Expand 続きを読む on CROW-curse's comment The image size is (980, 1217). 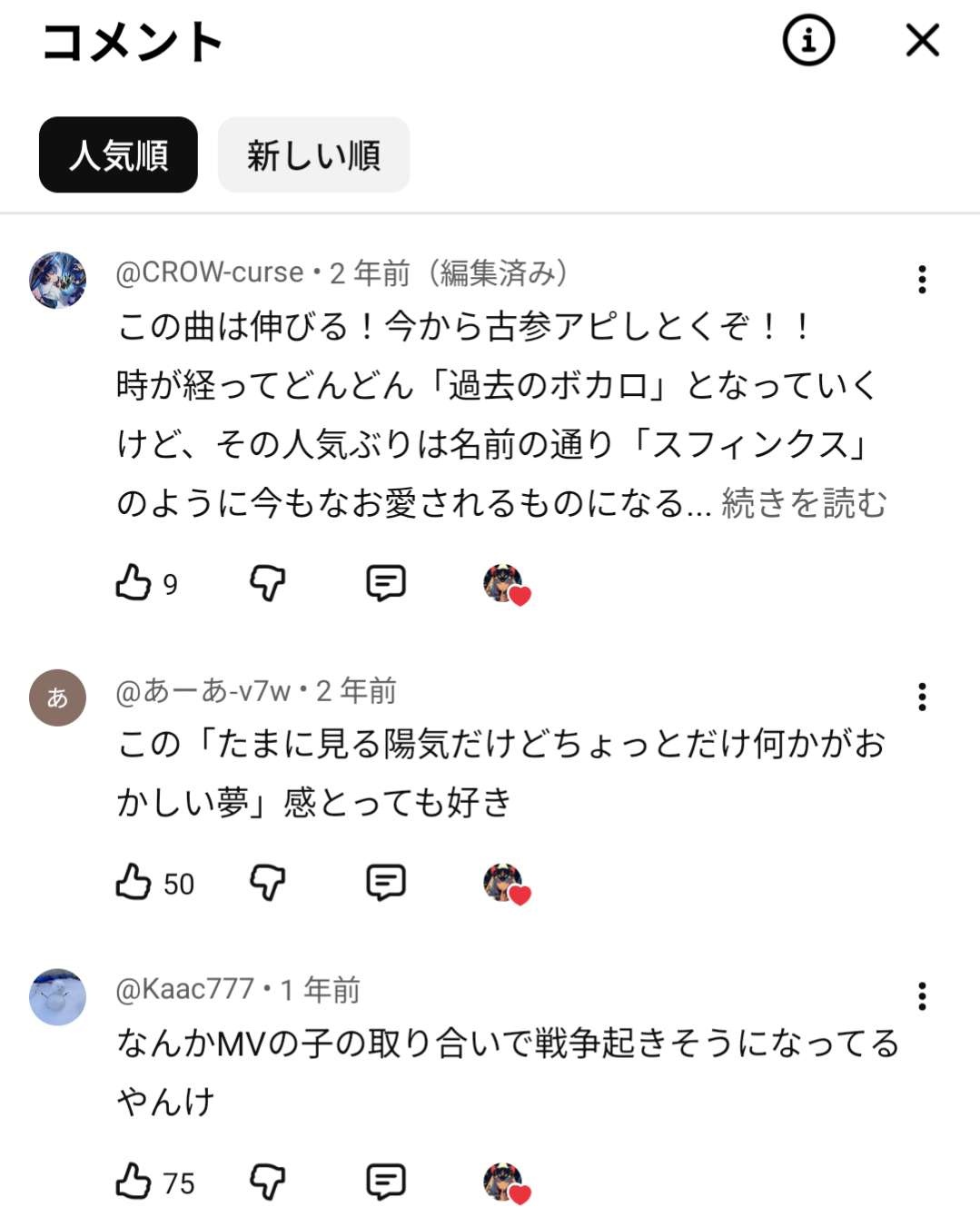804,503
